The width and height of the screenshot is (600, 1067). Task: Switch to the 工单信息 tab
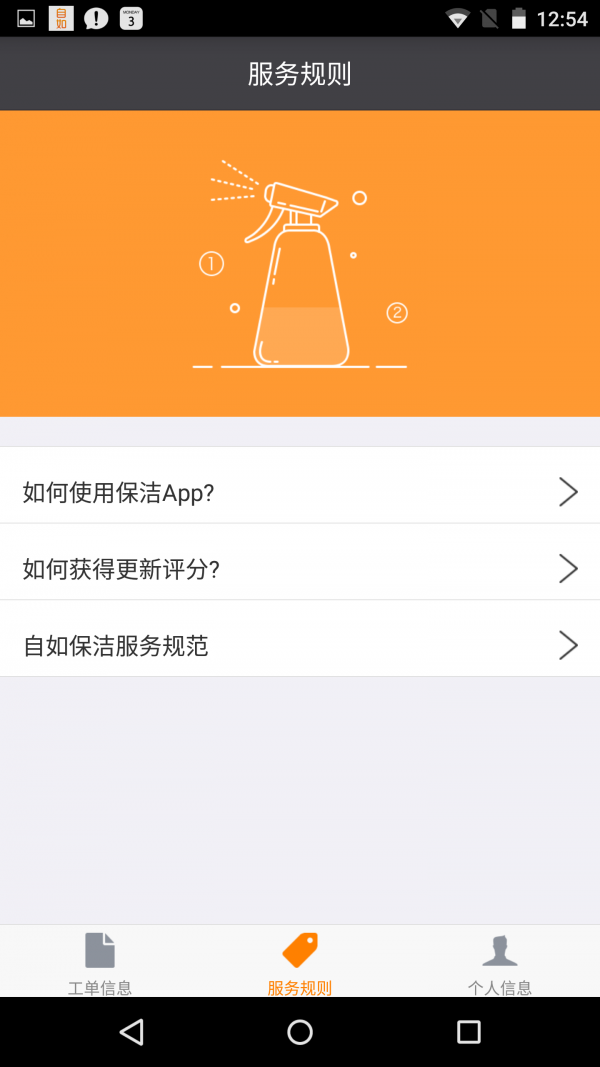click(x=100, y=962)
